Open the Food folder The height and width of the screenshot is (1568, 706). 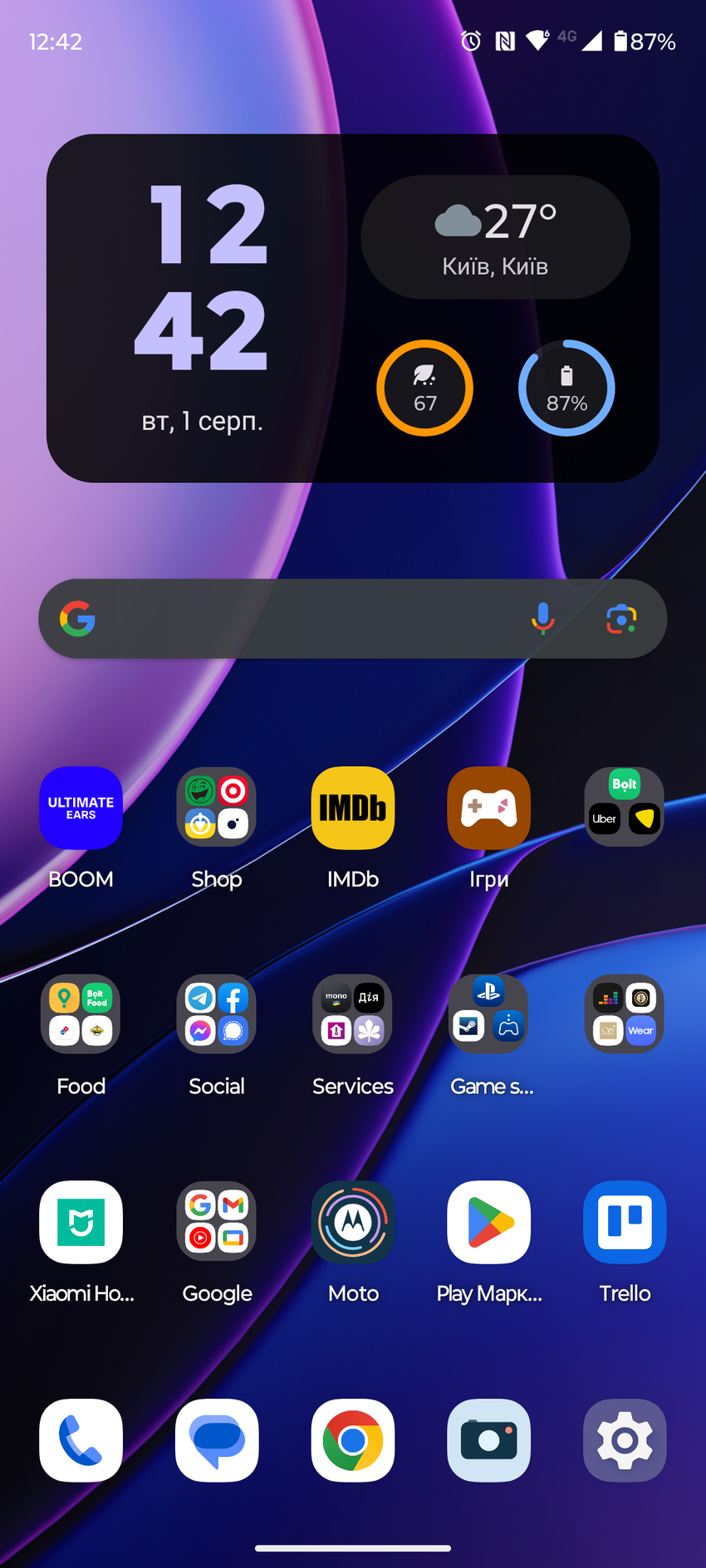coord(81,1014)
